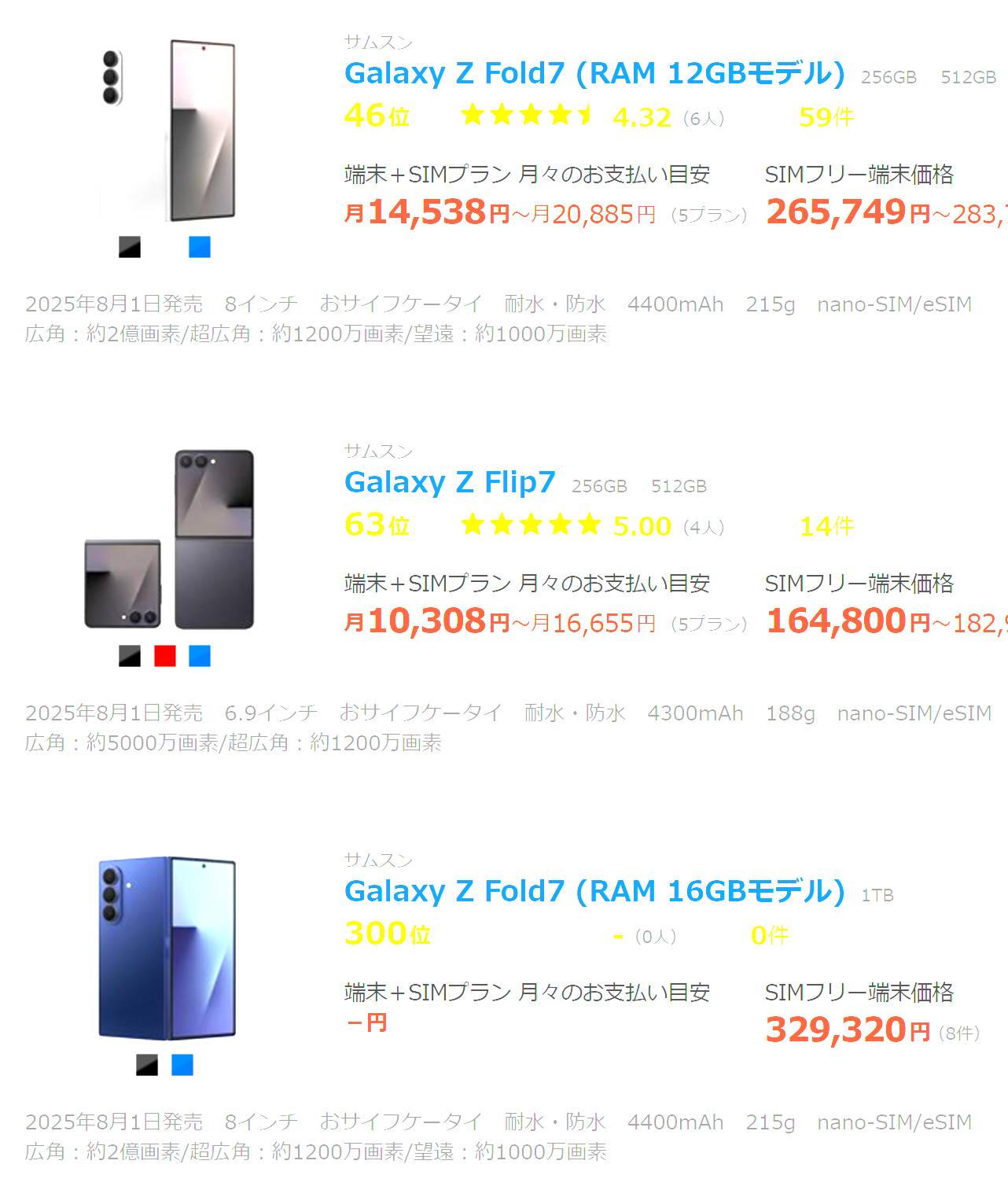This screenshot has height=1190, width=1008.
Task: View the 59件 reviews of Fold7 12GB
Action: tap(826, 117)
